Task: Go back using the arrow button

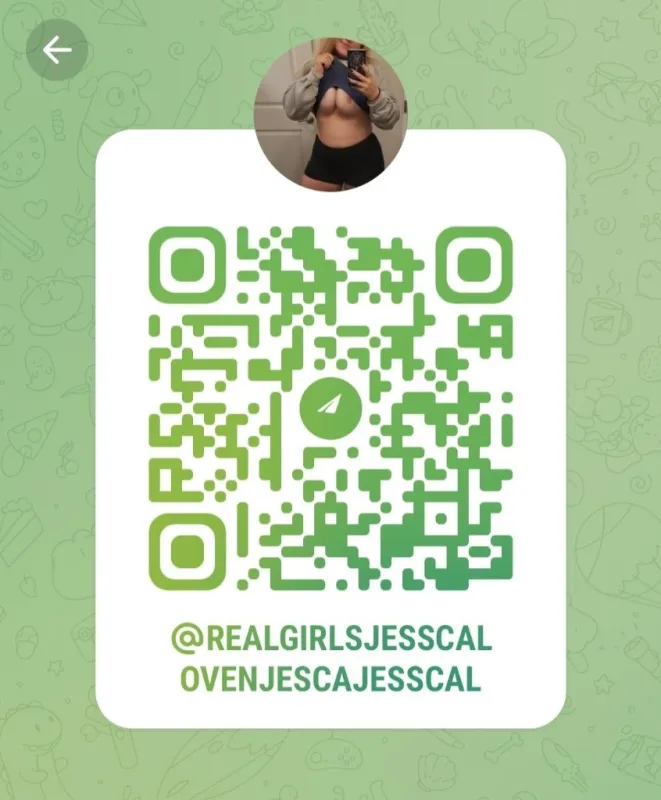Action: point(57,50)
